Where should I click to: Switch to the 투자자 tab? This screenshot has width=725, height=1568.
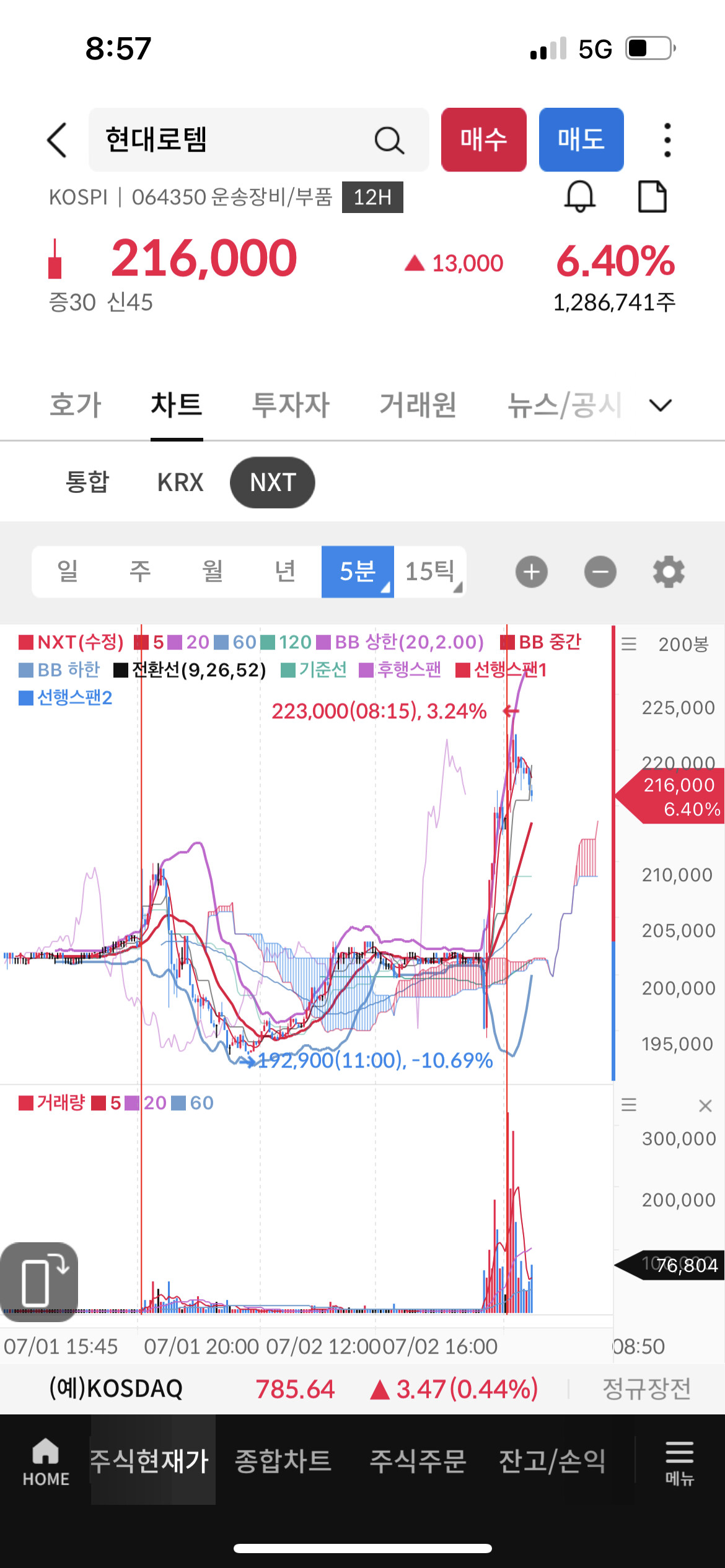click(x=291, y=405)
